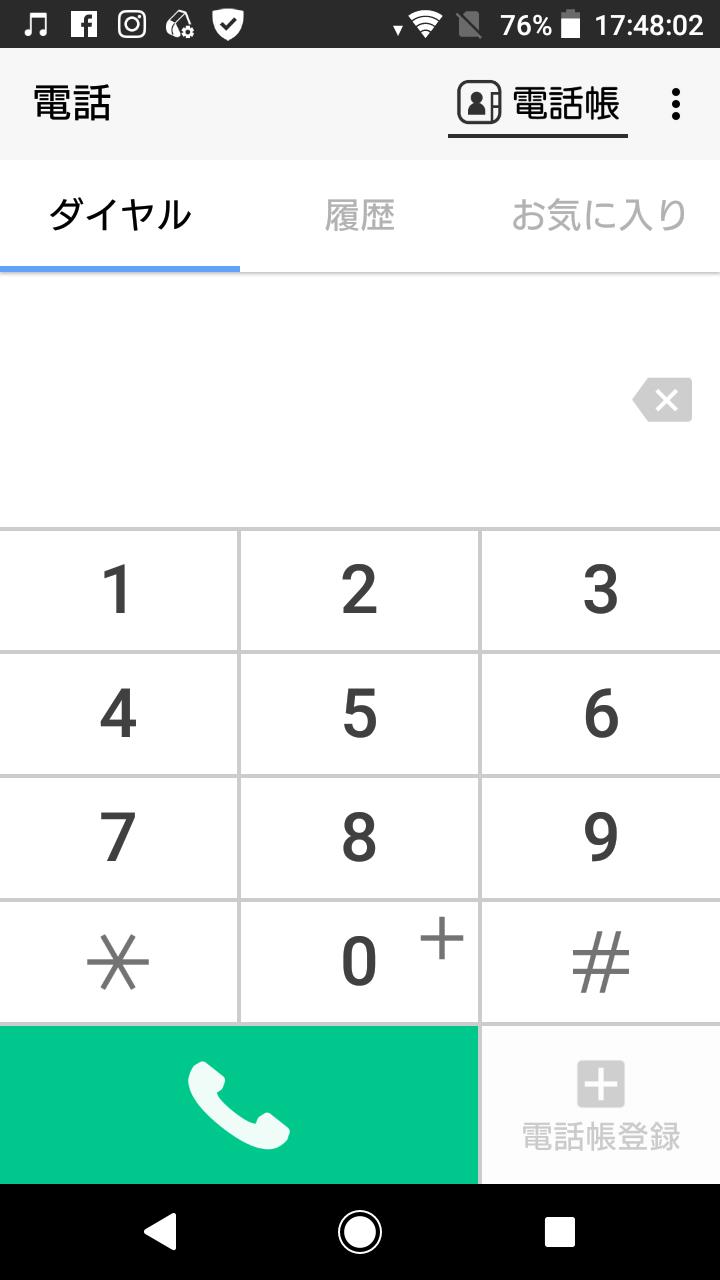
Task: Tap the backspace delete icon
Action: click(663, 401)
